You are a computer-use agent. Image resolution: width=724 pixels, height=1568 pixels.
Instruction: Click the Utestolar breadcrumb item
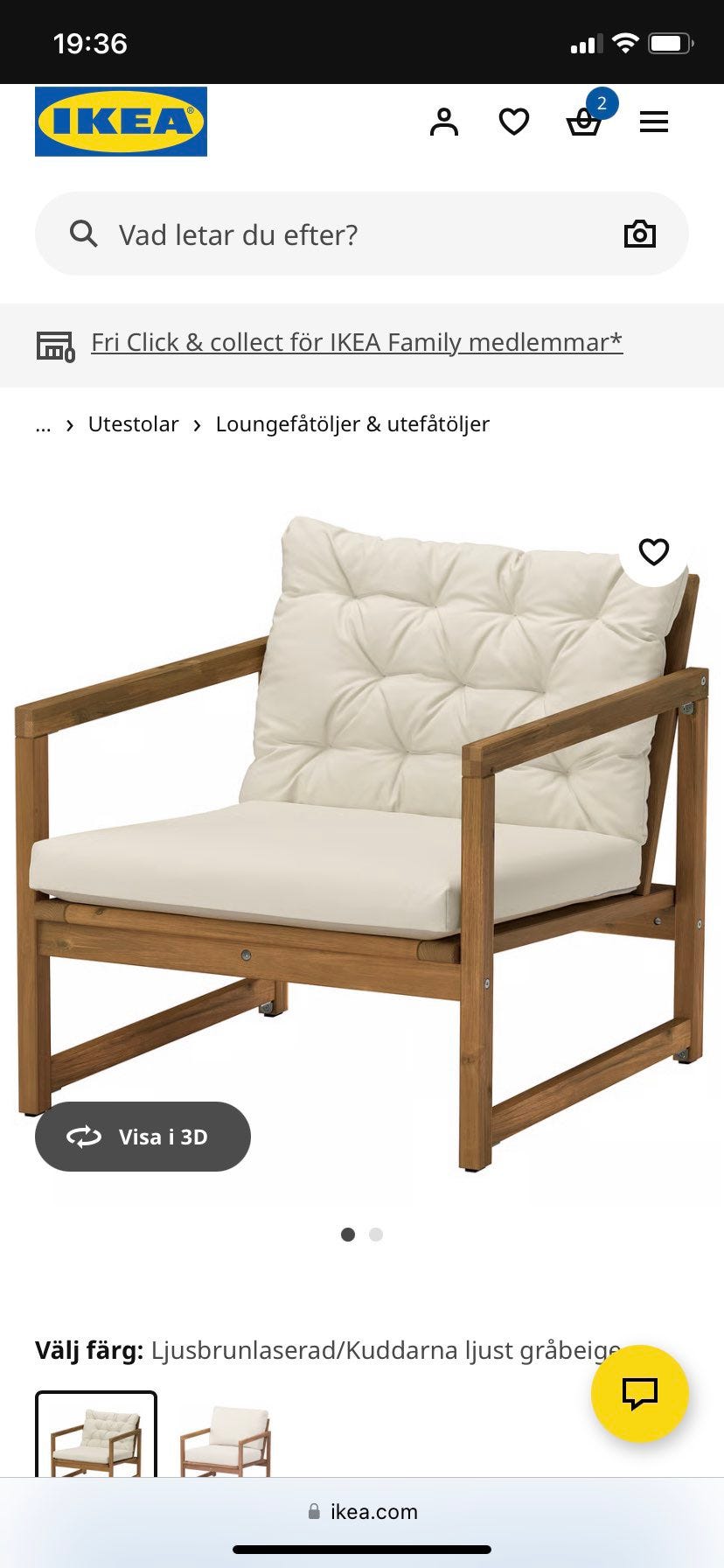pyautogui.click(x=133, y=424)
